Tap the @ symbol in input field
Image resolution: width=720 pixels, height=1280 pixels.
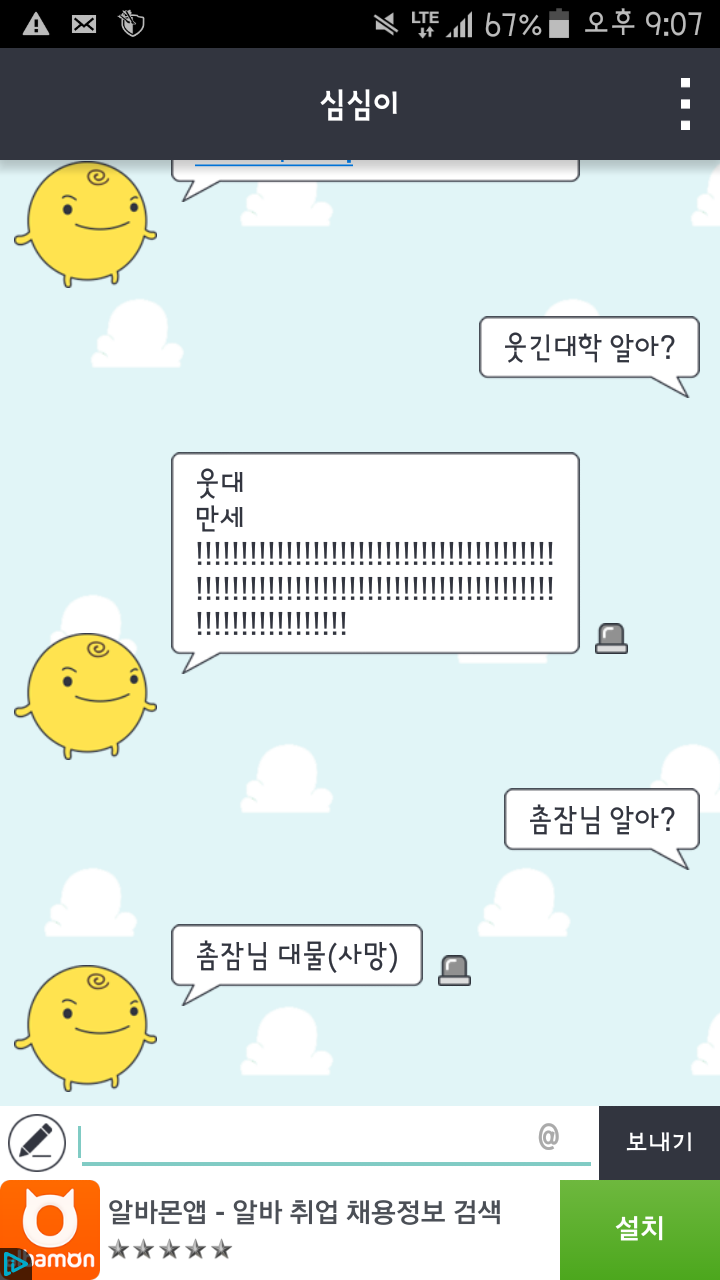pos(548,1136)
